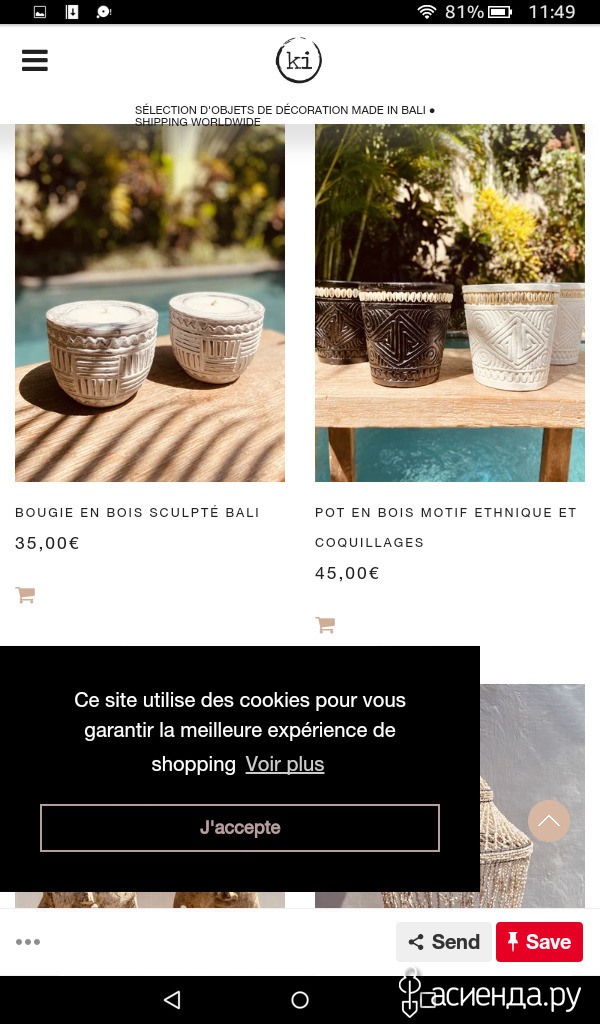This screenshot has height=1024, width=600.
Task: Jump back to top with arrow button
Action: 548,821
